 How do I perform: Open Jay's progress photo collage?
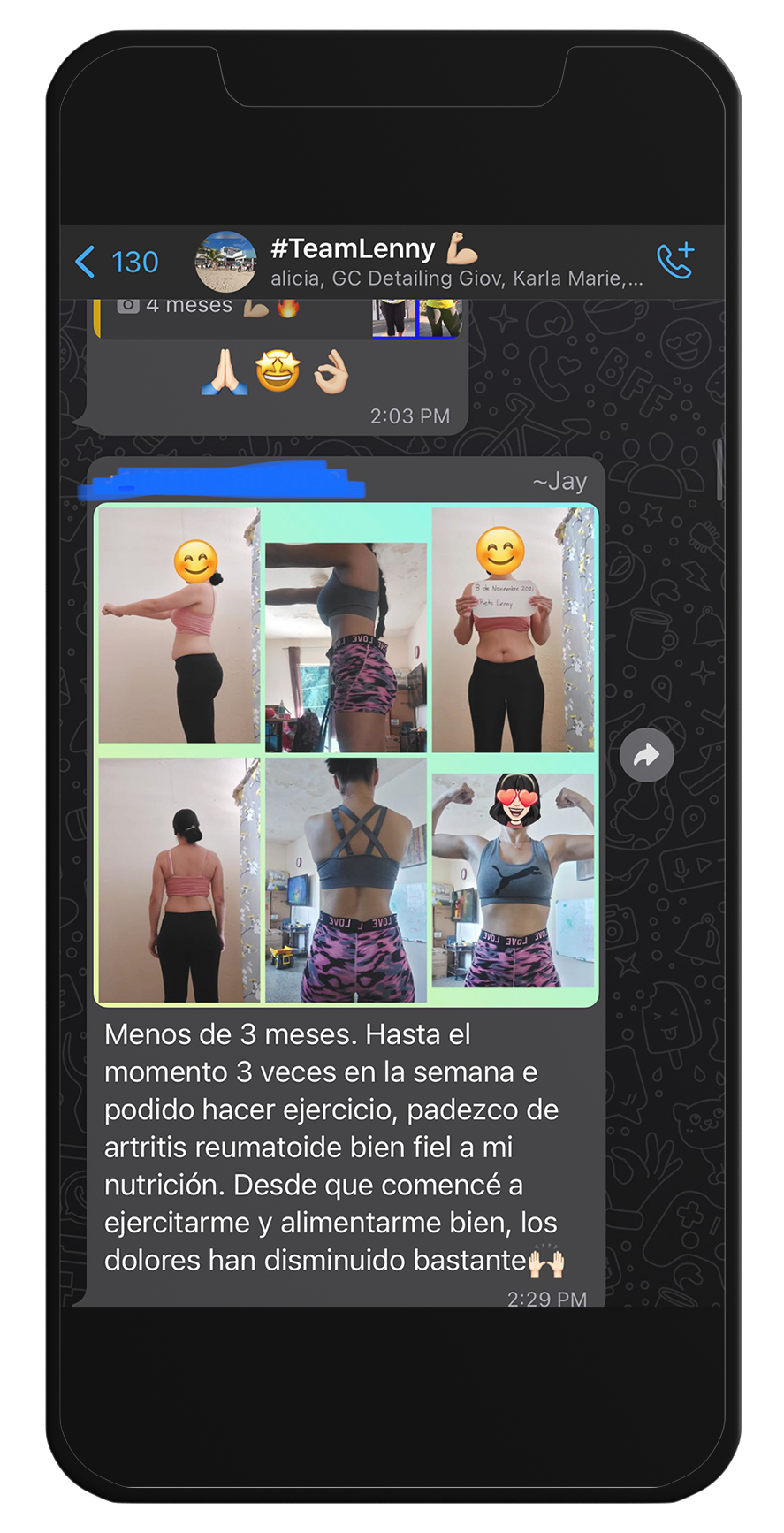click(346, 754)
